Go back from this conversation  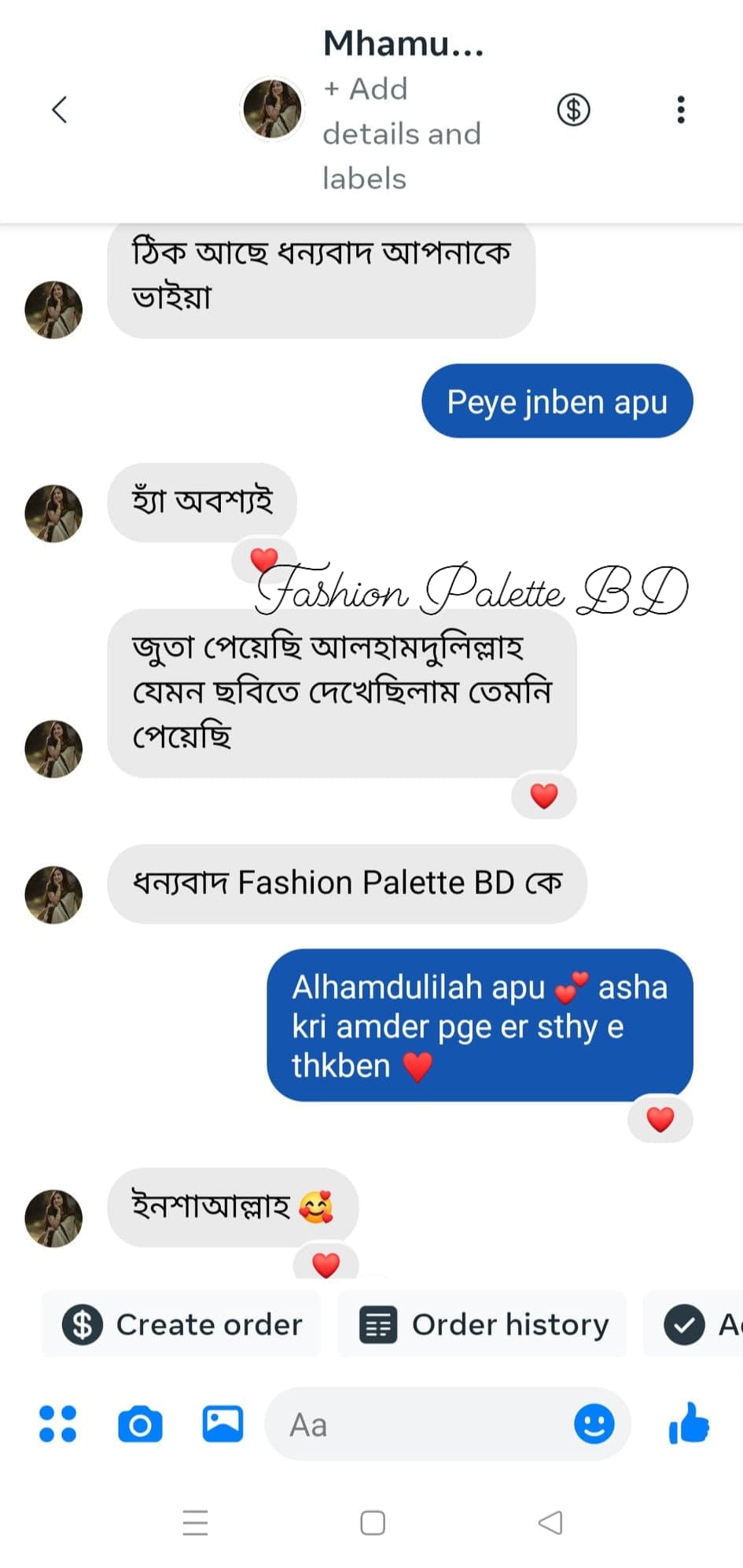pyautogui.click(x=60, y=110)
